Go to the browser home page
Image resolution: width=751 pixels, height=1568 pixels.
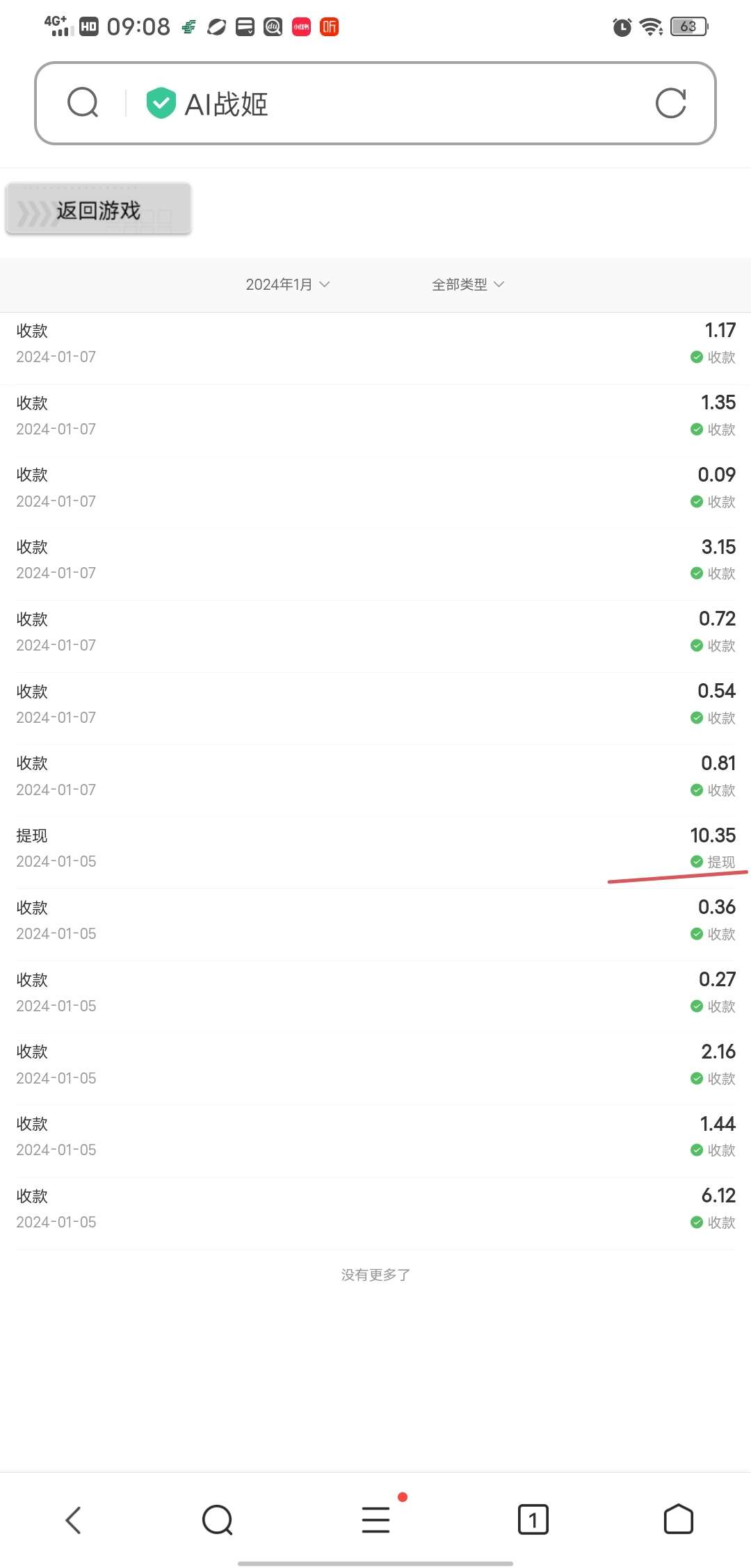pyautogui.click(x=679, y=1519)
